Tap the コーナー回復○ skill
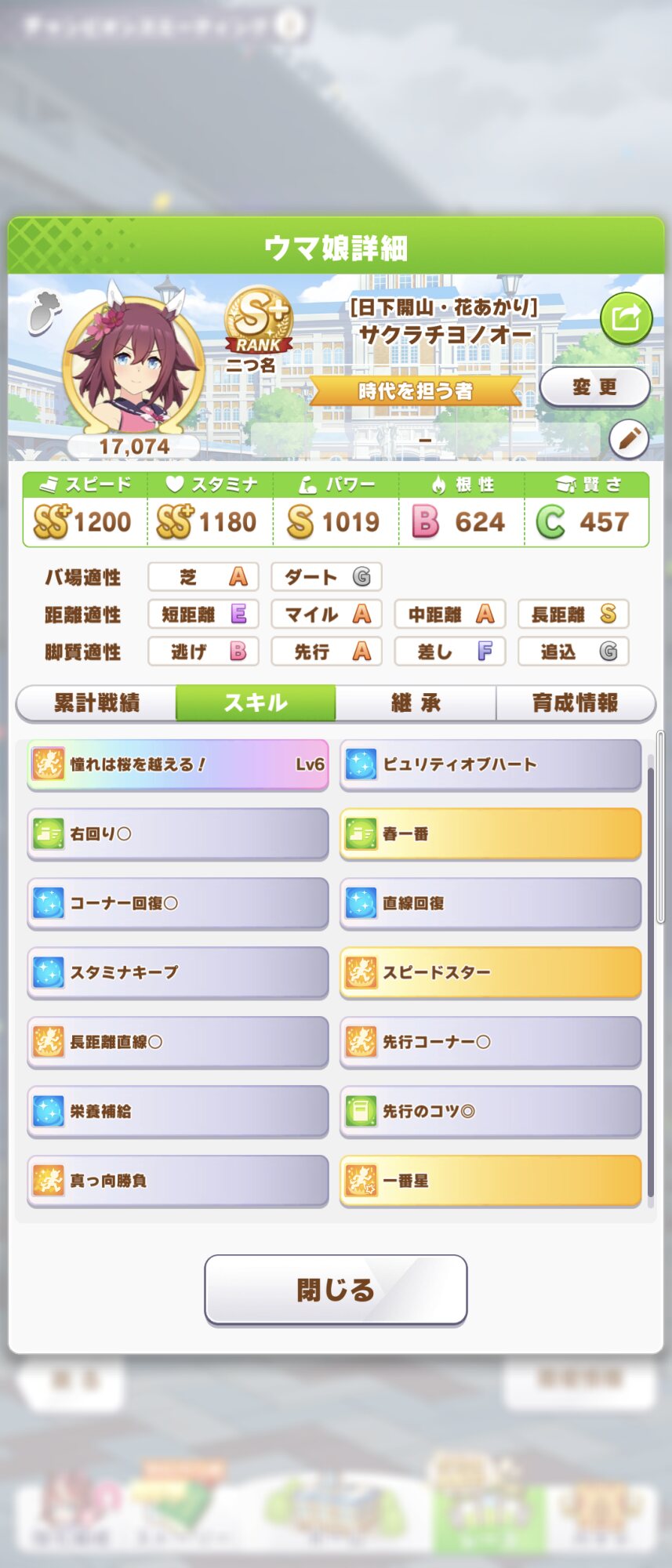The image size is (672, 1568). pyautogui.click(x=178, y=903)
